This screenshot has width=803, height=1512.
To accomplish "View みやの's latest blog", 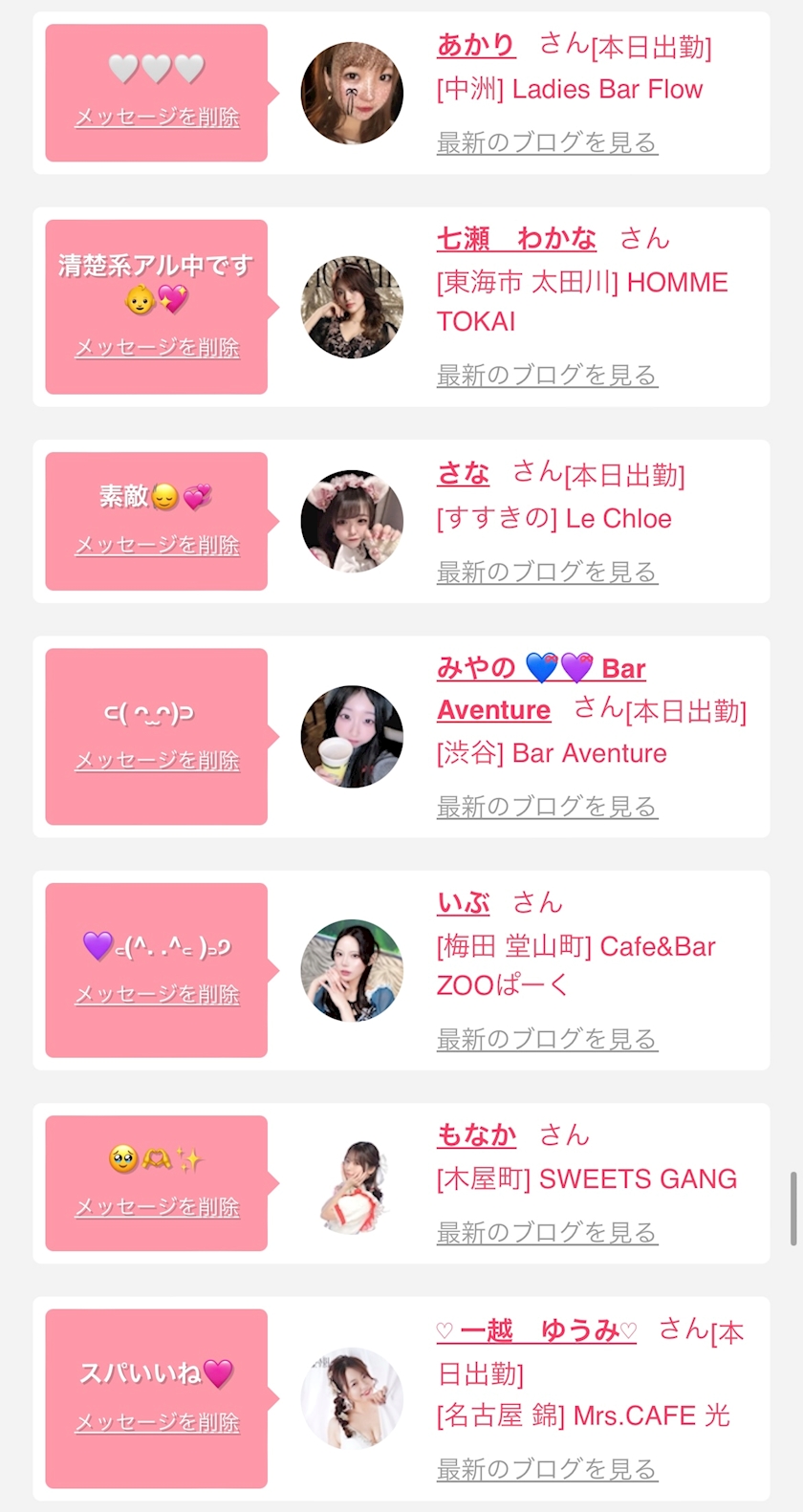I will click(x=547, y=807).
